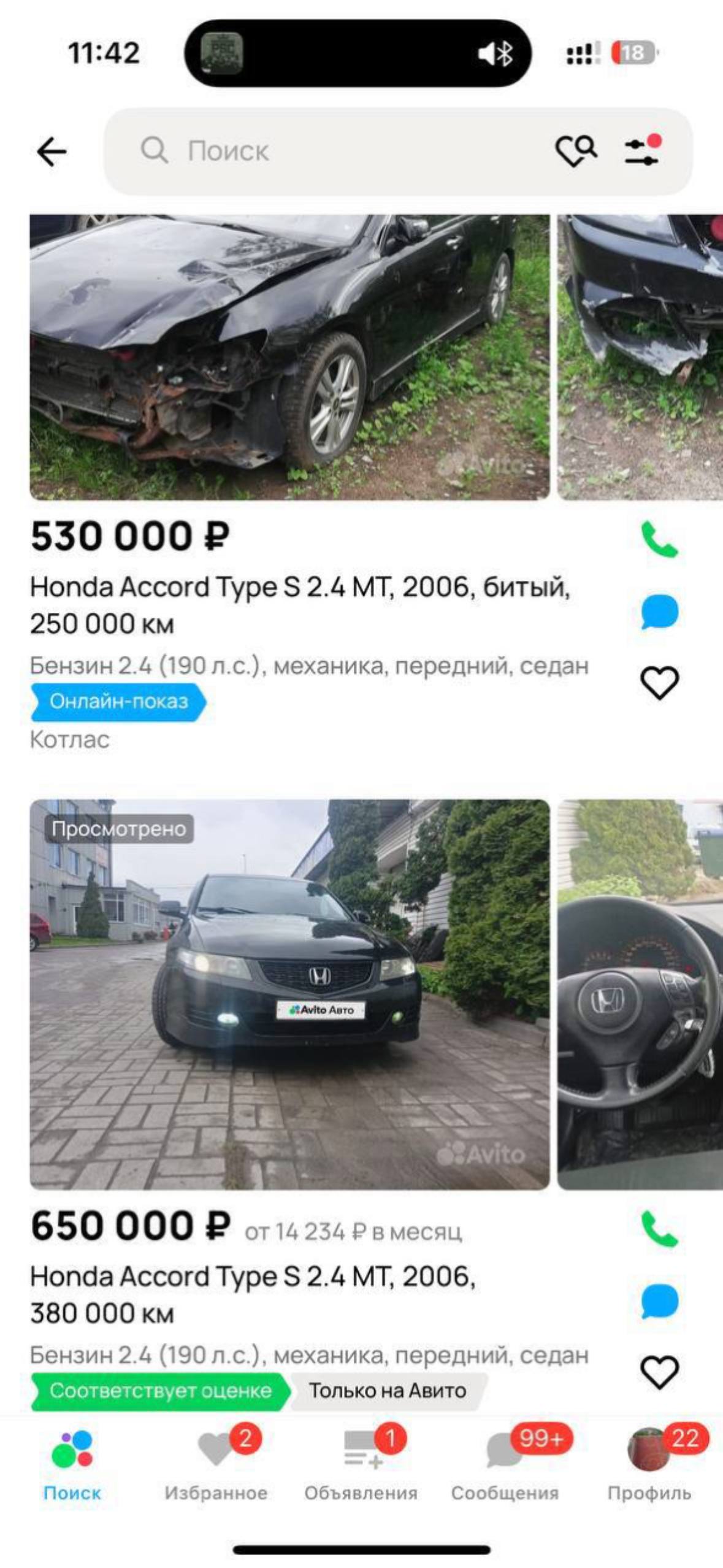723x1568 pixels.
Task: Select the Поиск tab
Action: pos(72,1465)
